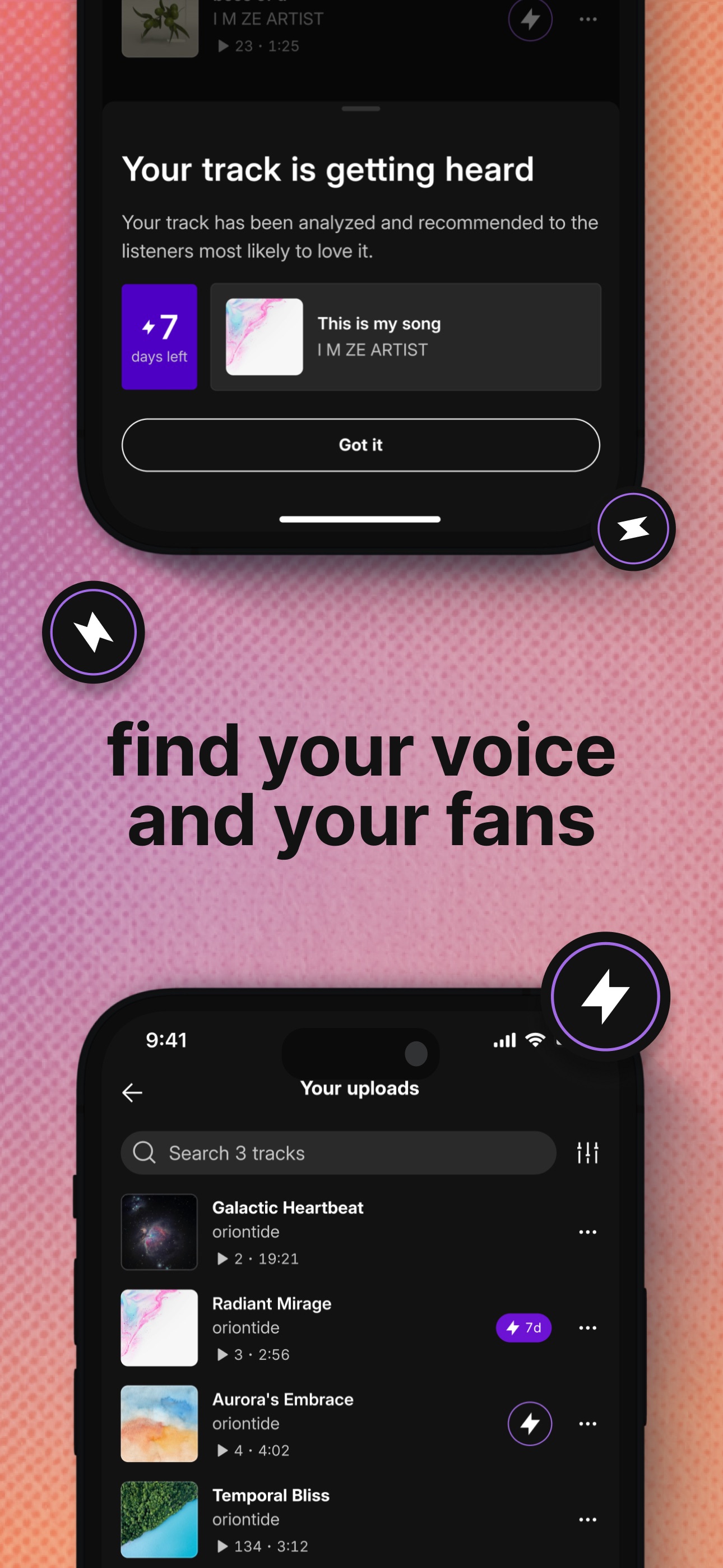Click the play icon under Radiant Mirage
Screen dimensions: 723x1568
click(x=221, y=1354)
